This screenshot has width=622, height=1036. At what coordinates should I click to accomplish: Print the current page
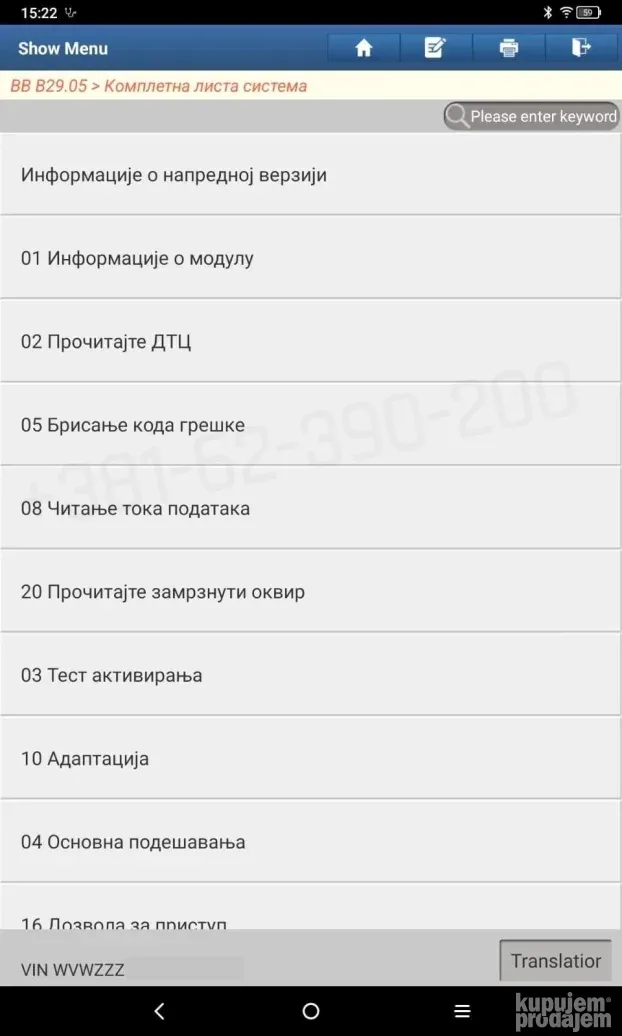509,48
